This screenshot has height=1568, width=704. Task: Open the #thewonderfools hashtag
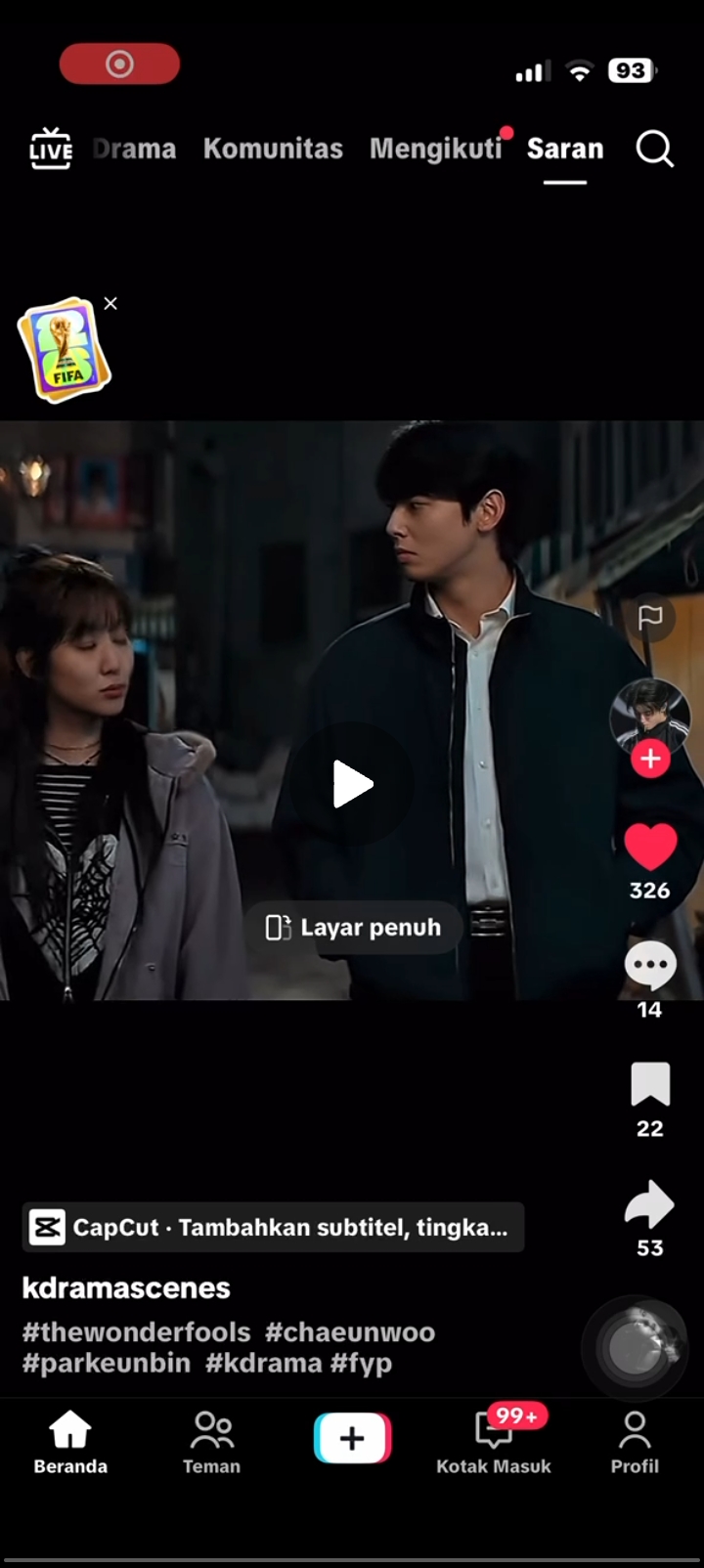click(136, 1332)
